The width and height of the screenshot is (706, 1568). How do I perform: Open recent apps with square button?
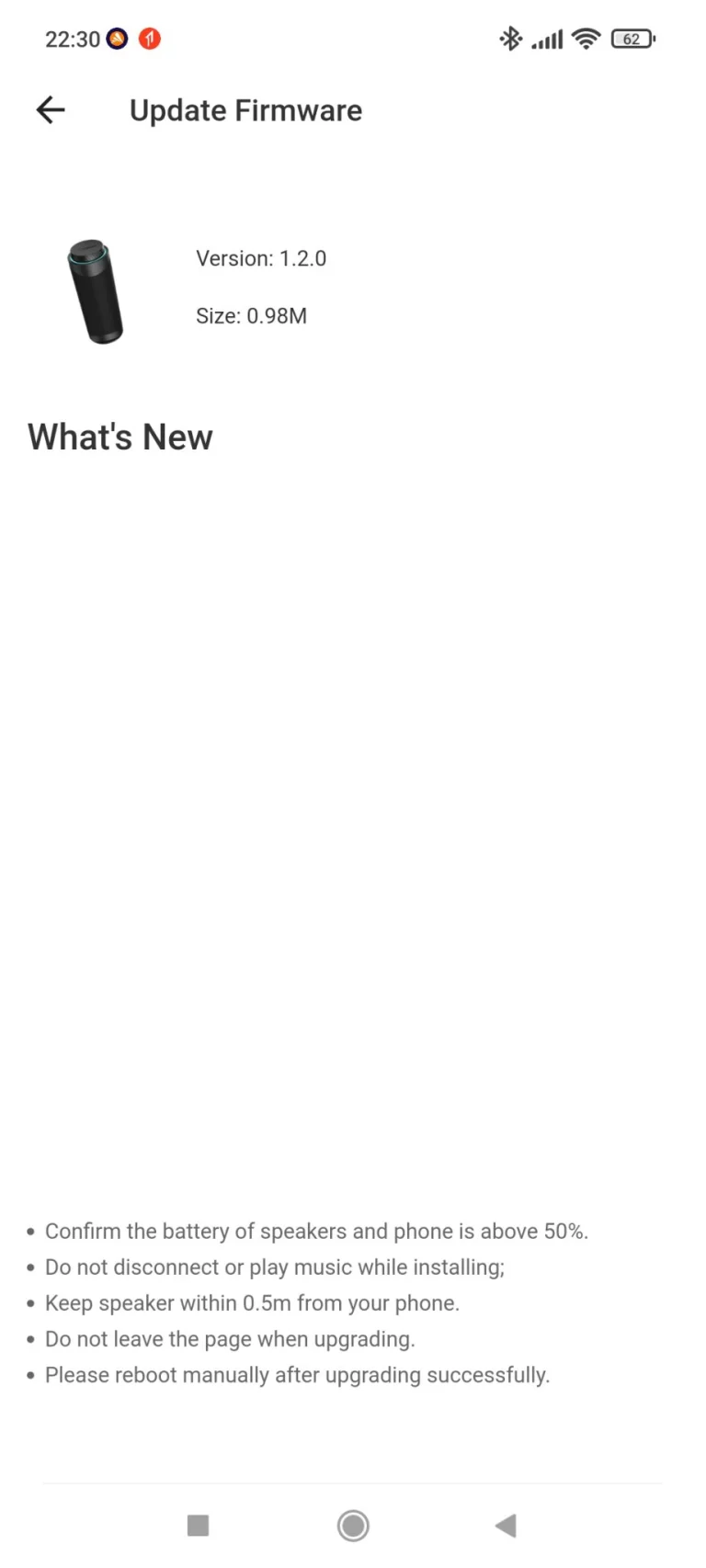point(198,1526)
